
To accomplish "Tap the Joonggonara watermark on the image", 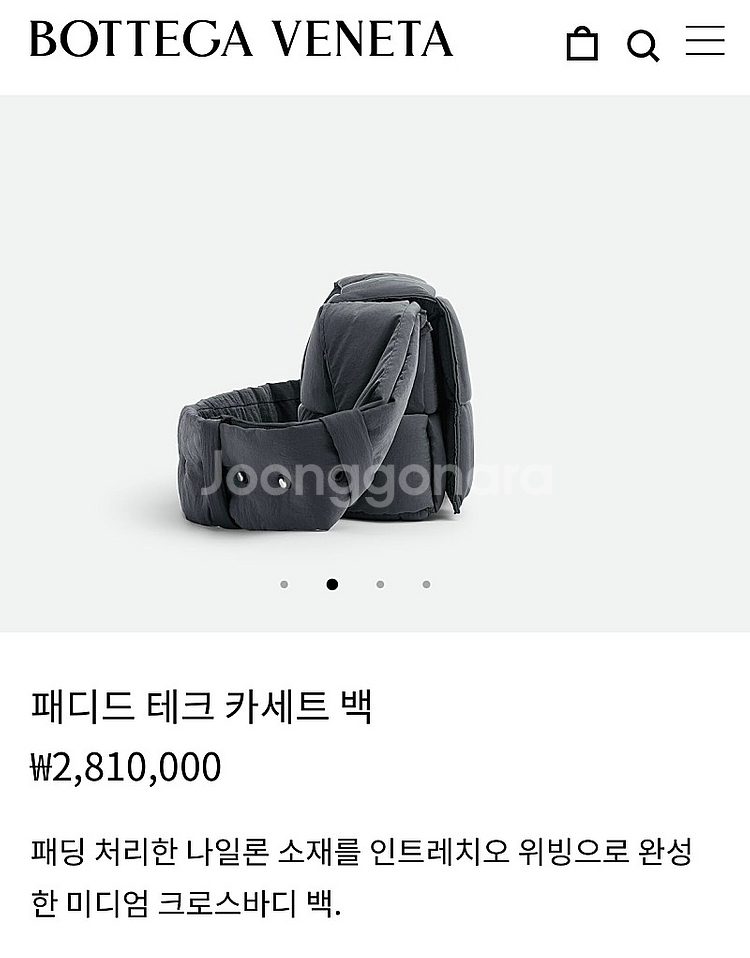I will point(375,478).
